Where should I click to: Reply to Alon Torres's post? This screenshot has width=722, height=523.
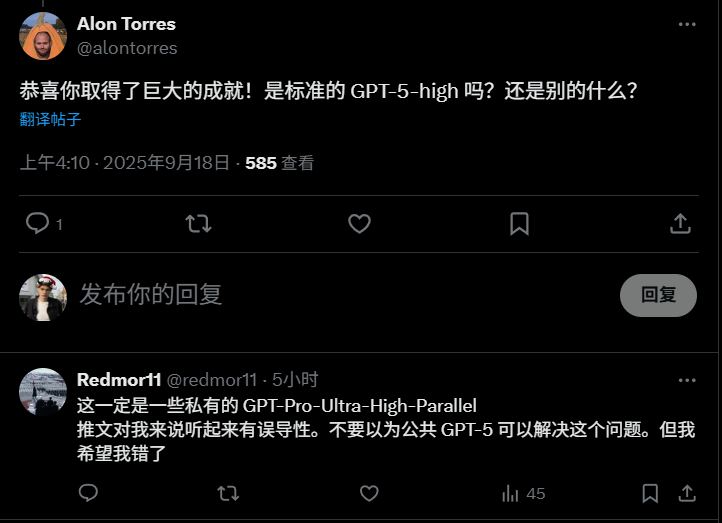[x=38, y=224]
